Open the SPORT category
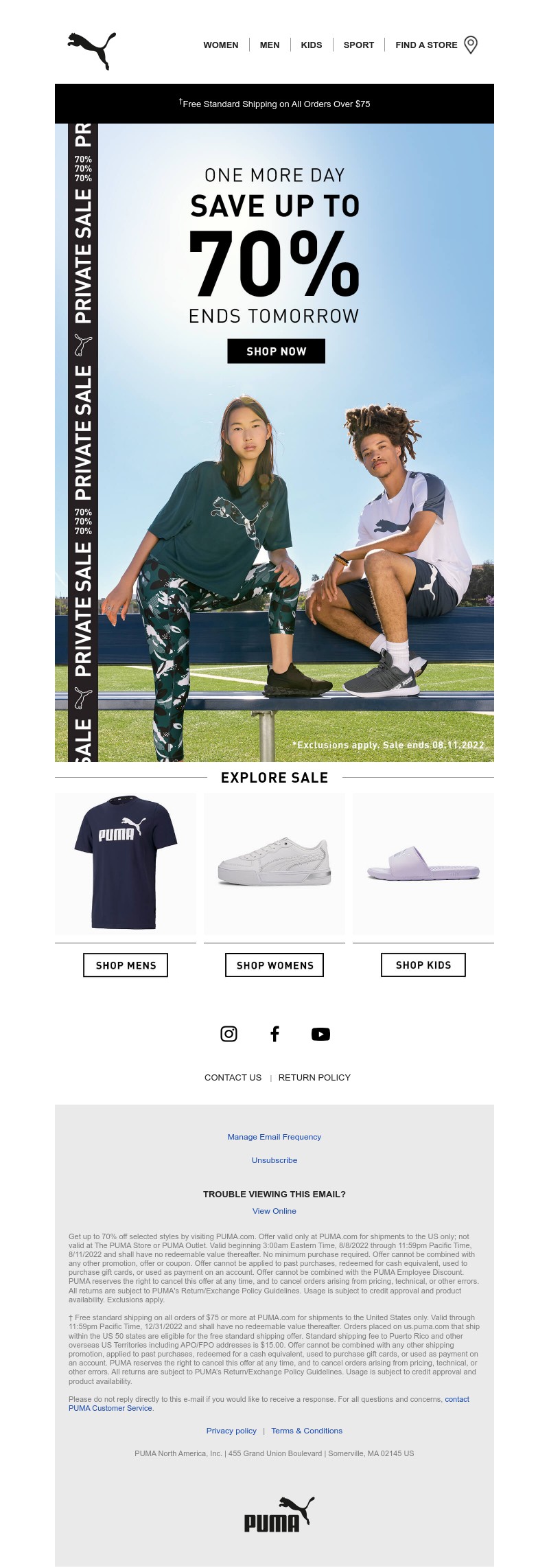 (358, 45)
